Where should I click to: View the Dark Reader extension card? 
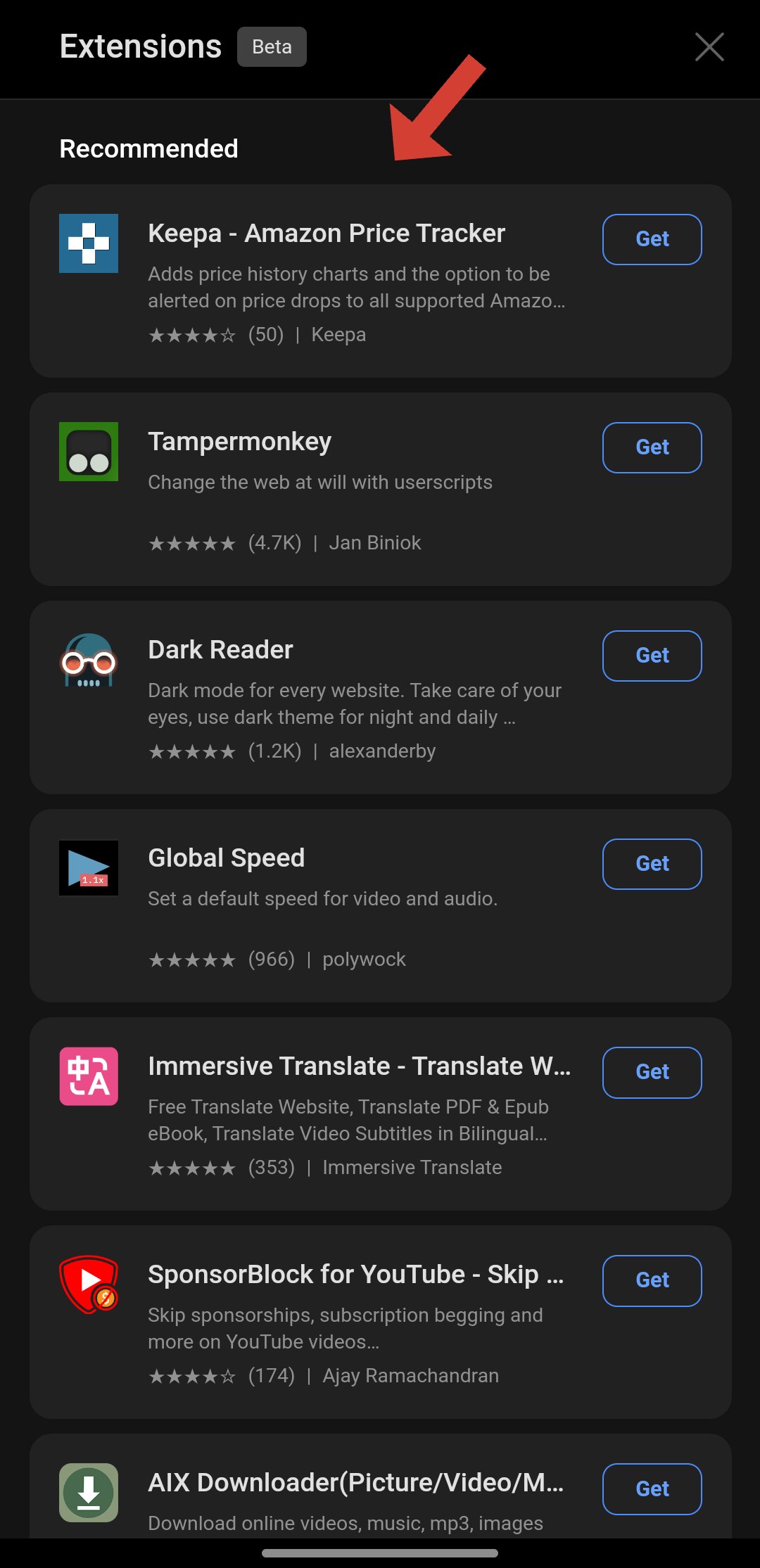coord(220,650)
